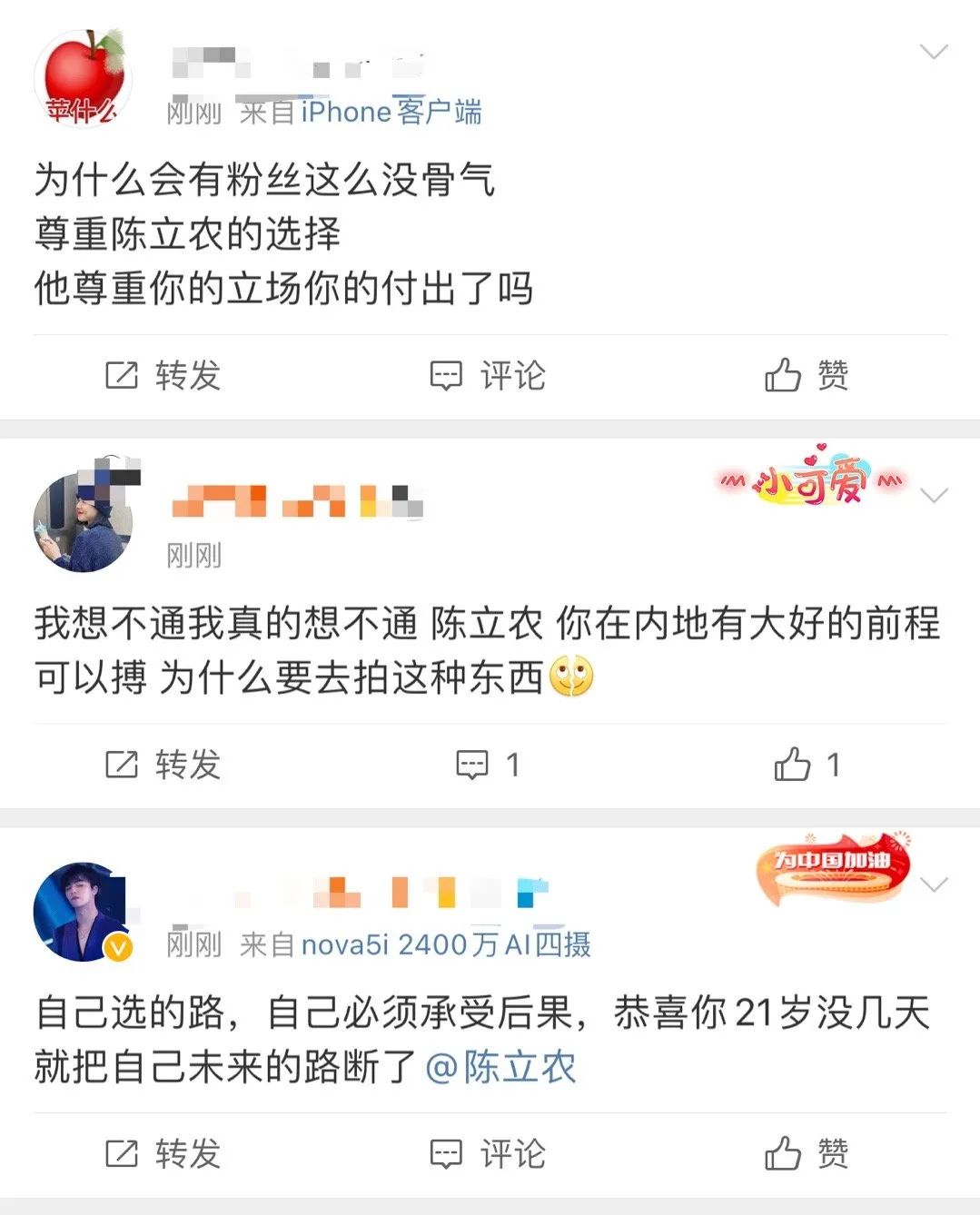
Task: Open the nova5i 2400万AI四摄 source link
Action: click(446, 945)
